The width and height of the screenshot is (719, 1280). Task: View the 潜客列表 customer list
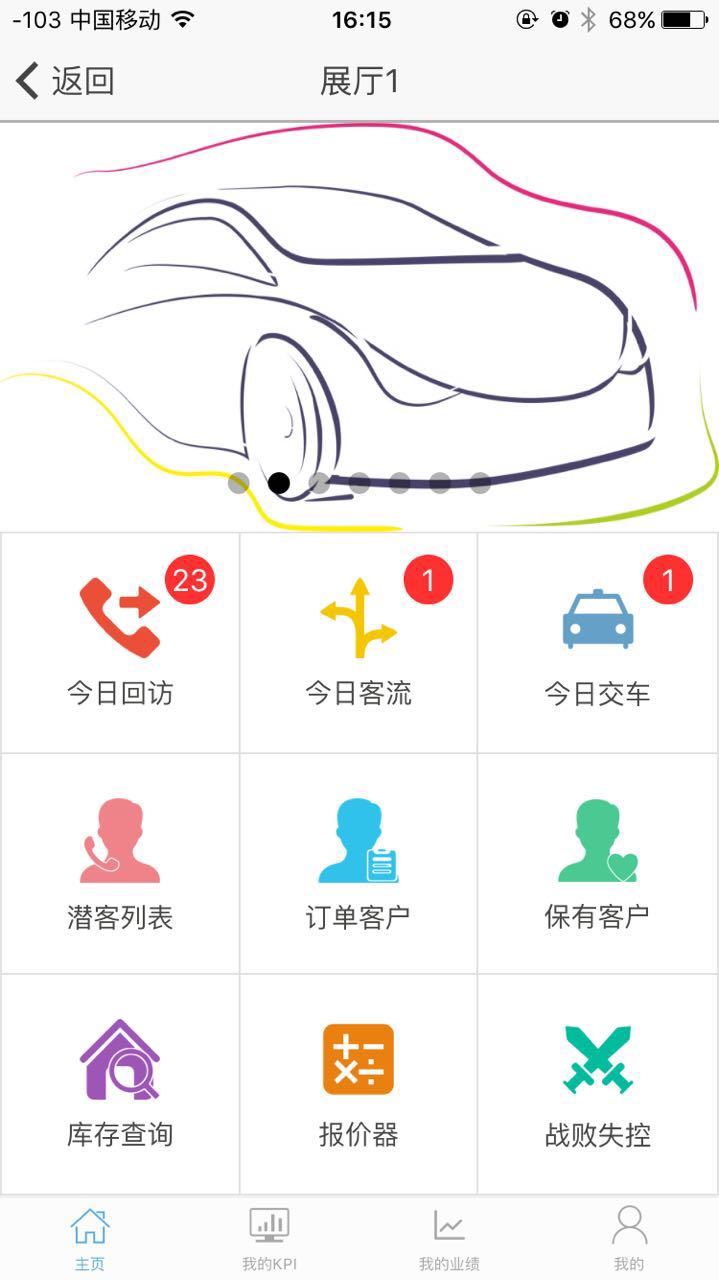click(120, 863)
